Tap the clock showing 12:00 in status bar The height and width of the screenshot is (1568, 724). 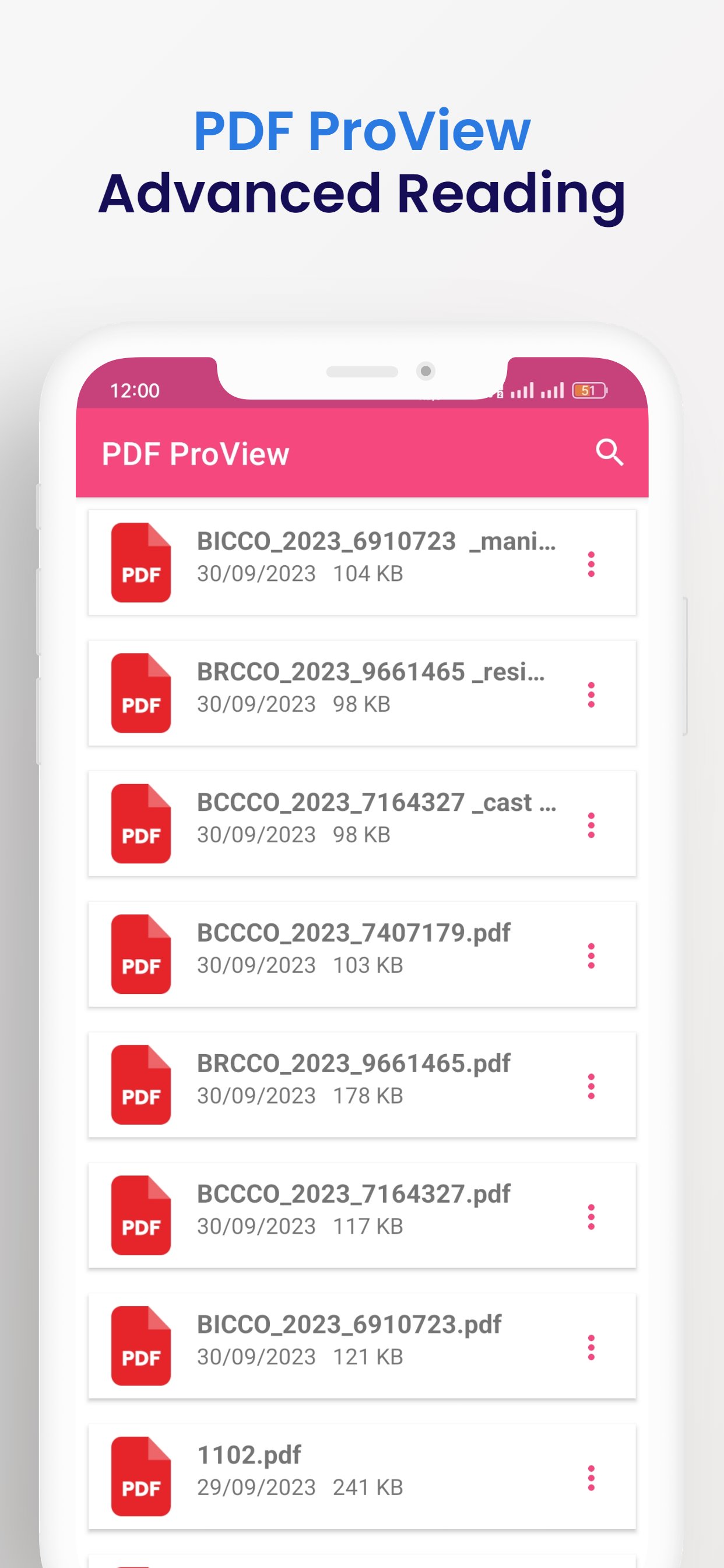tap(133, 390)
